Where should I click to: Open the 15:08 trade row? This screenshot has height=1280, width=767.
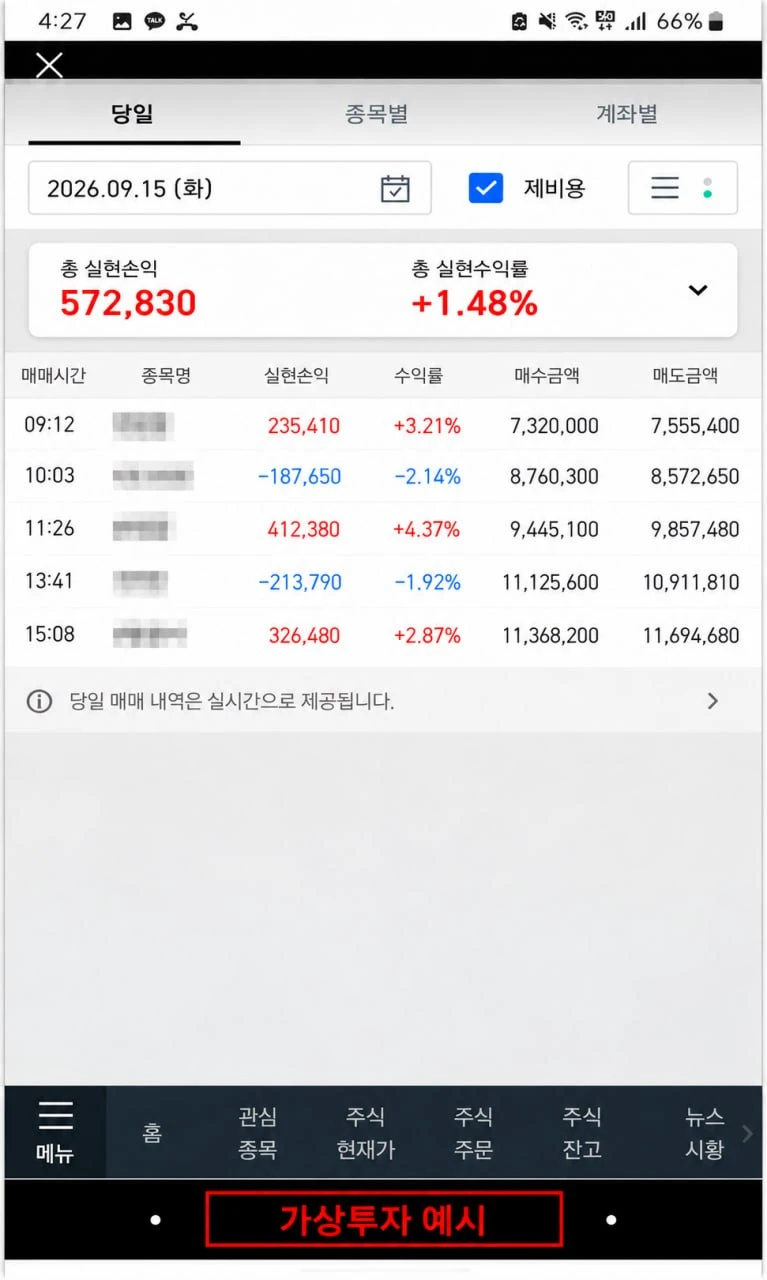click(383, 634)
